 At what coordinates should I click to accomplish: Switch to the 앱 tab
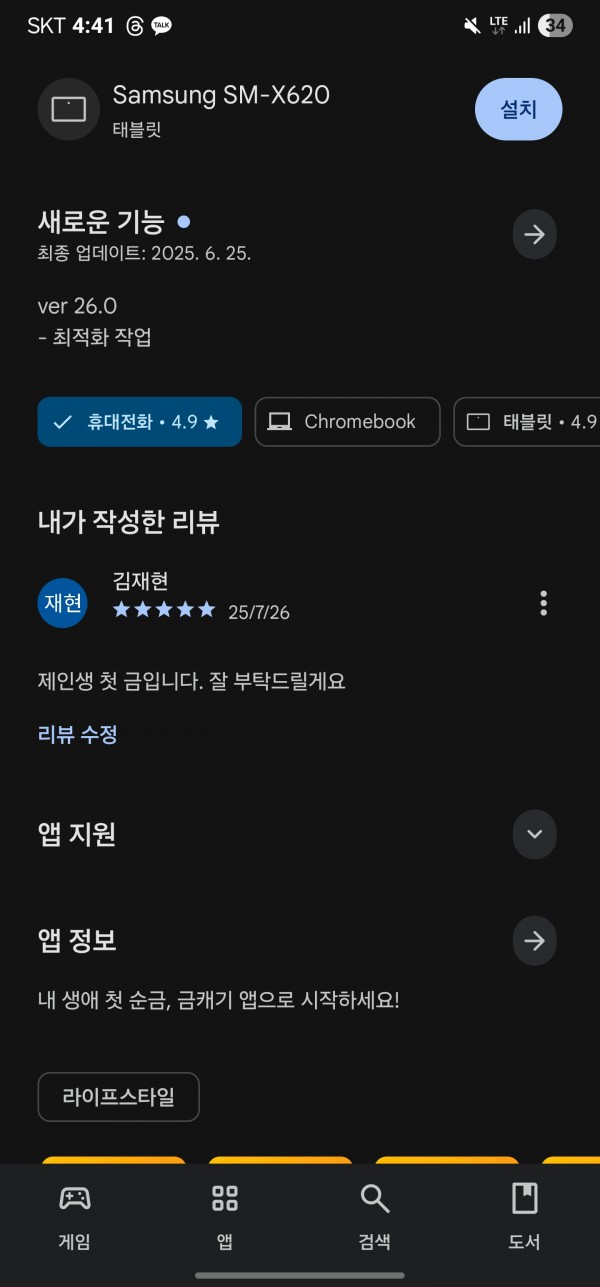pyautogui.click(x=225, y=1217)
